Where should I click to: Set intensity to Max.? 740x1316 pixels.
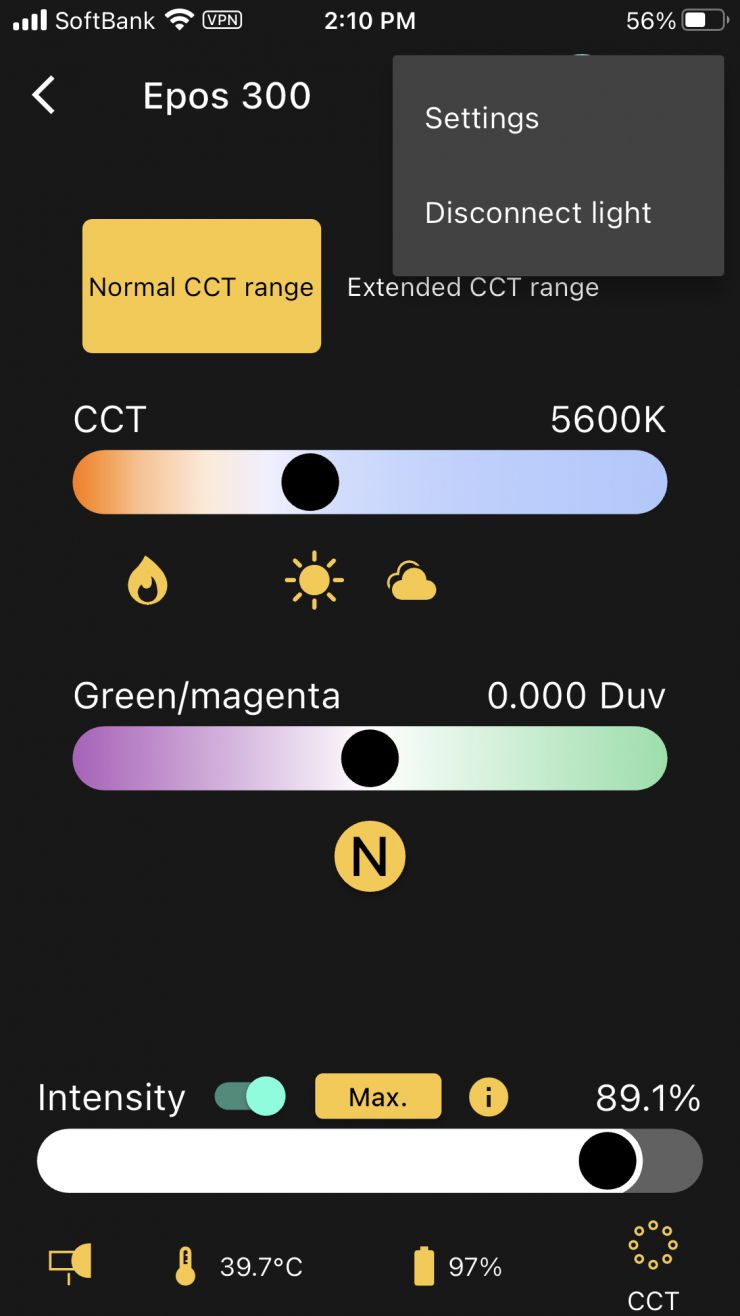(378, 1097)
